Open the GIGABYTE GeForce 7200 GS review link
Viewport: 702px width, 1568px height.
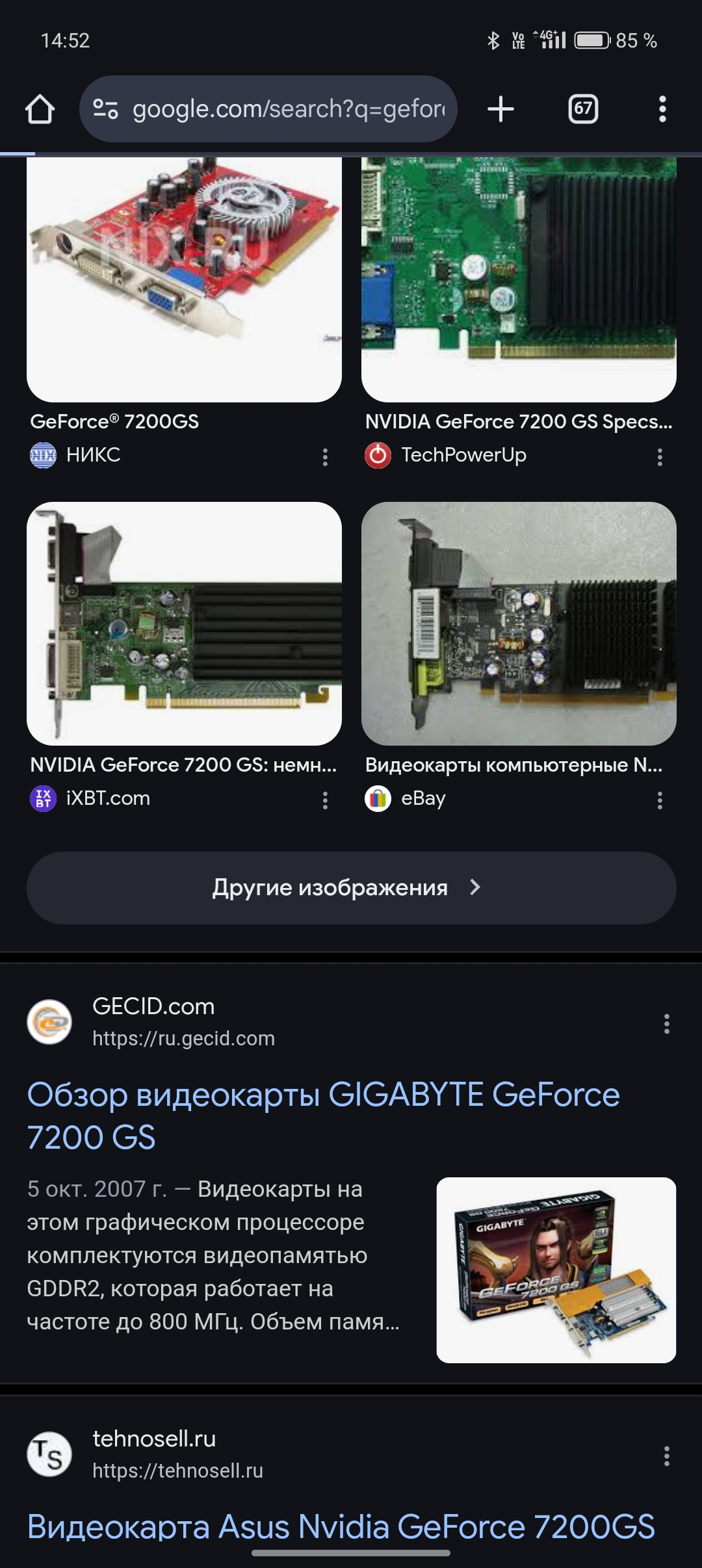323,1116
